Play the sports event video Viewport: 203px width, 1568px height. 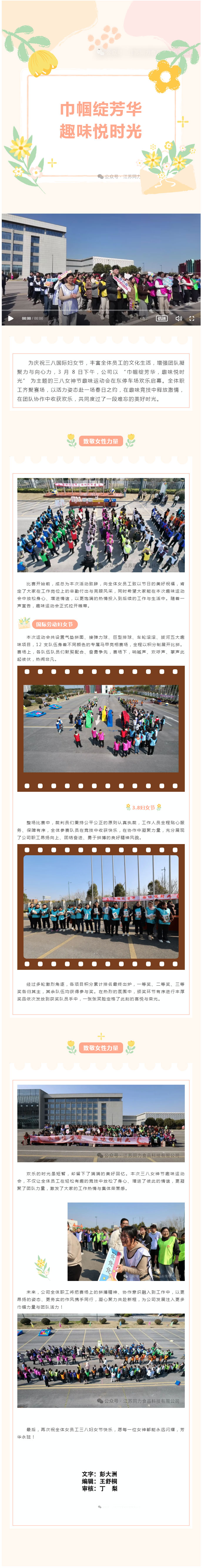coord(10,318)
